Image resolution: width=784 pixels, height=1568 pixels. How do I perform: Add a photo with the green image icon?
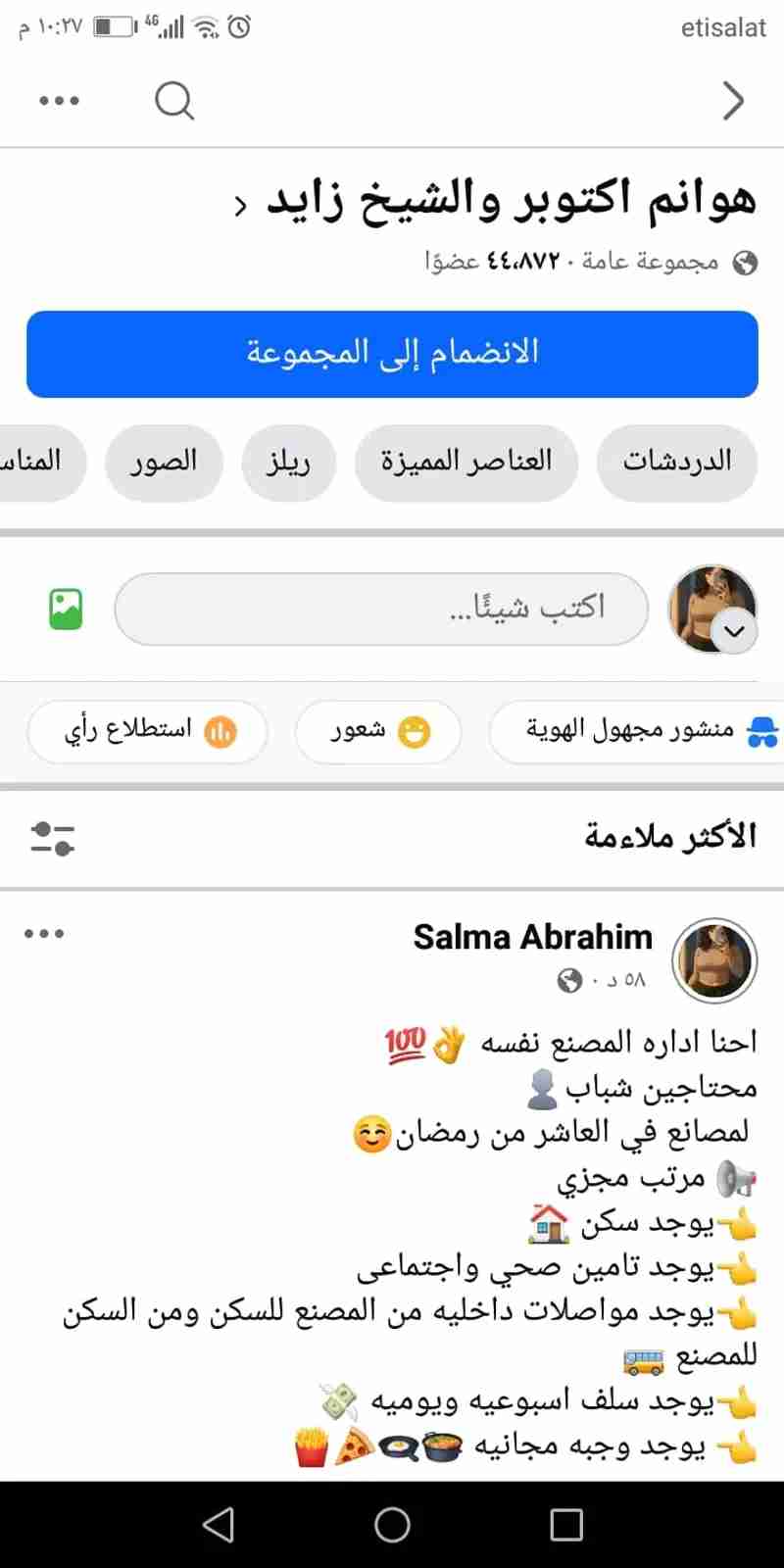click(66, 609)
